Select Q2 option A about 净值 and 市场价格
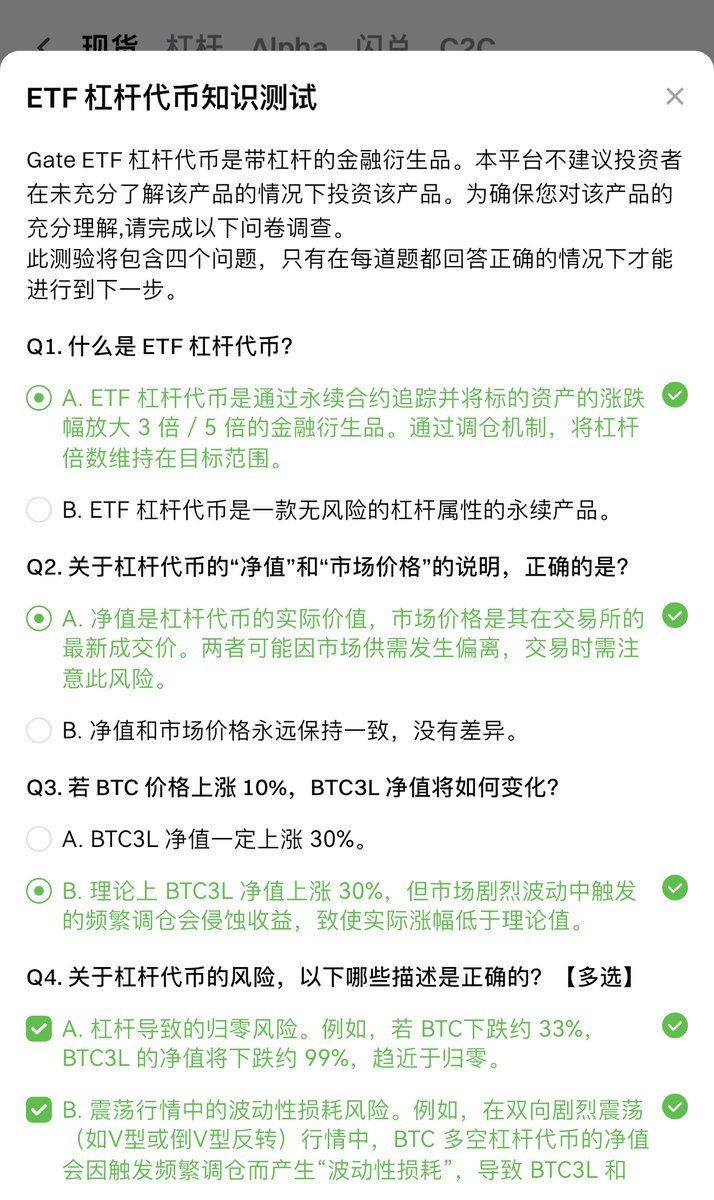Screen dimensions: 714x1200 [x=39, y=619]
